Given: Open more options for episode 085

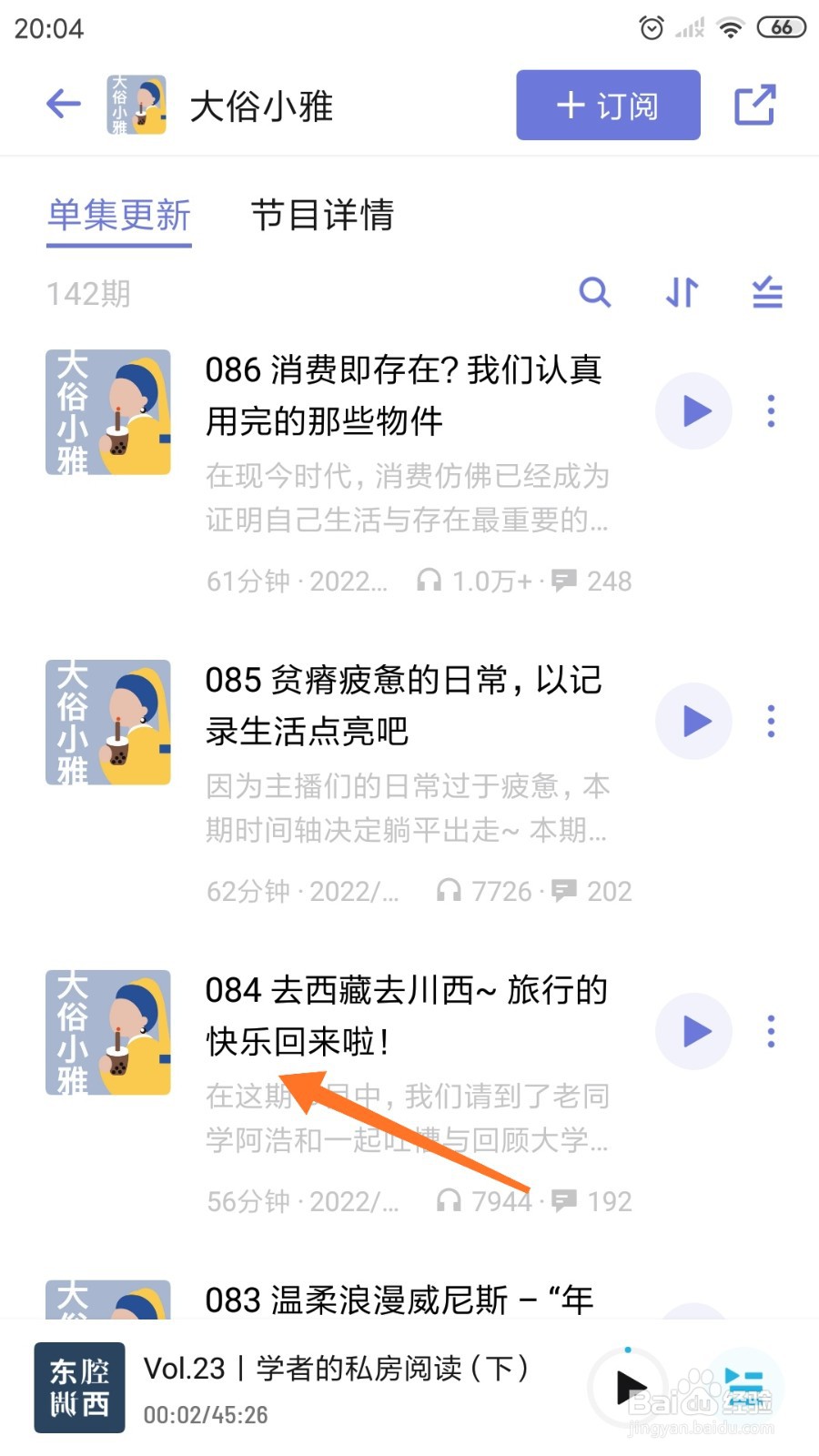Looking at the screenshot, I should pos(771,722).
